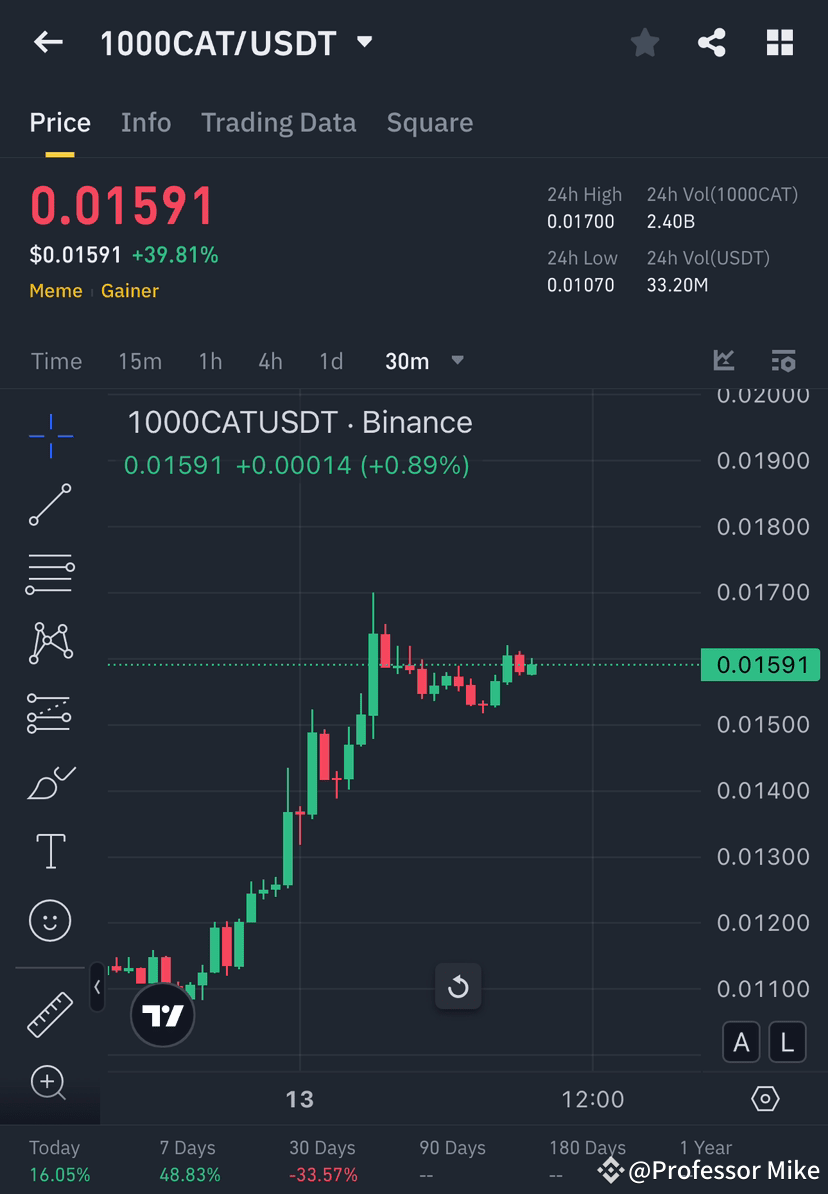Select the Text annotation tool
Screen dimensions: 828x1194
pyautogui.click(x=50, y=850)
